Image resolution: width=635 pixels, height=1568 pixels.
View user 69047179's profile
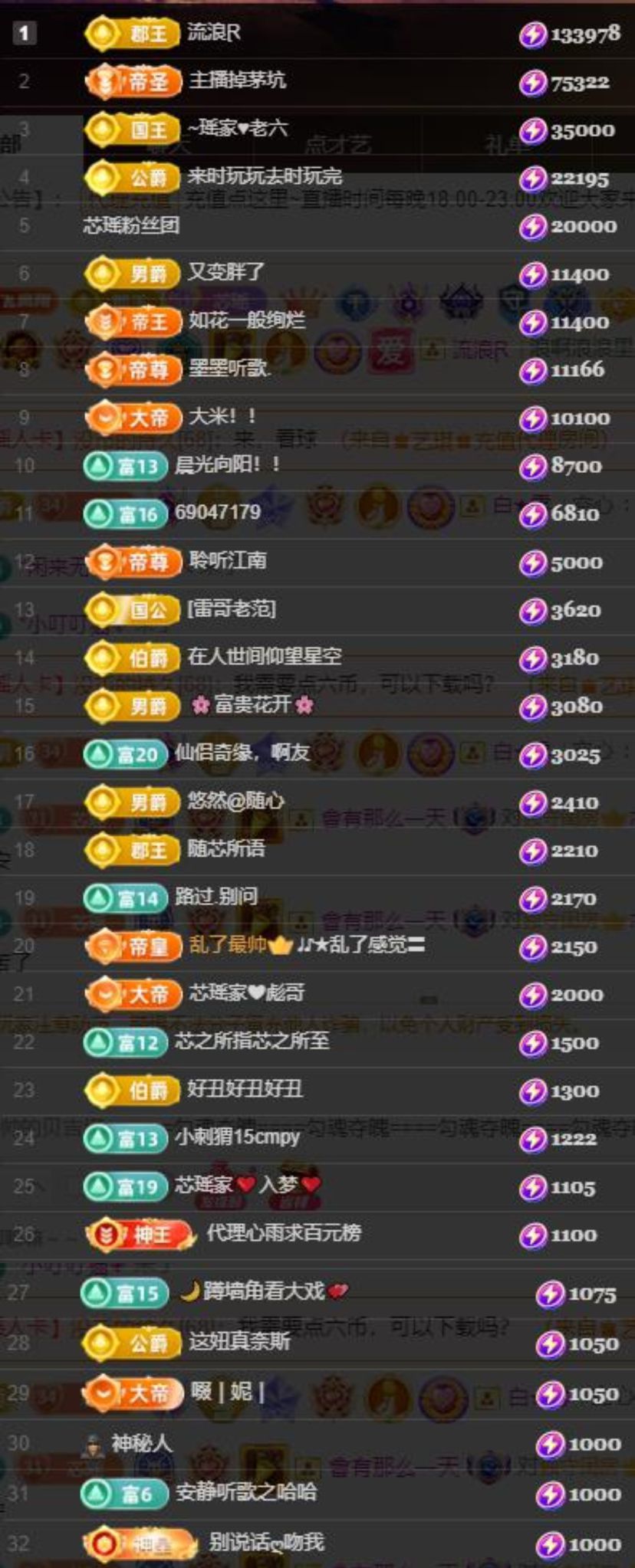pyautogui.click(x=218, y=512)
